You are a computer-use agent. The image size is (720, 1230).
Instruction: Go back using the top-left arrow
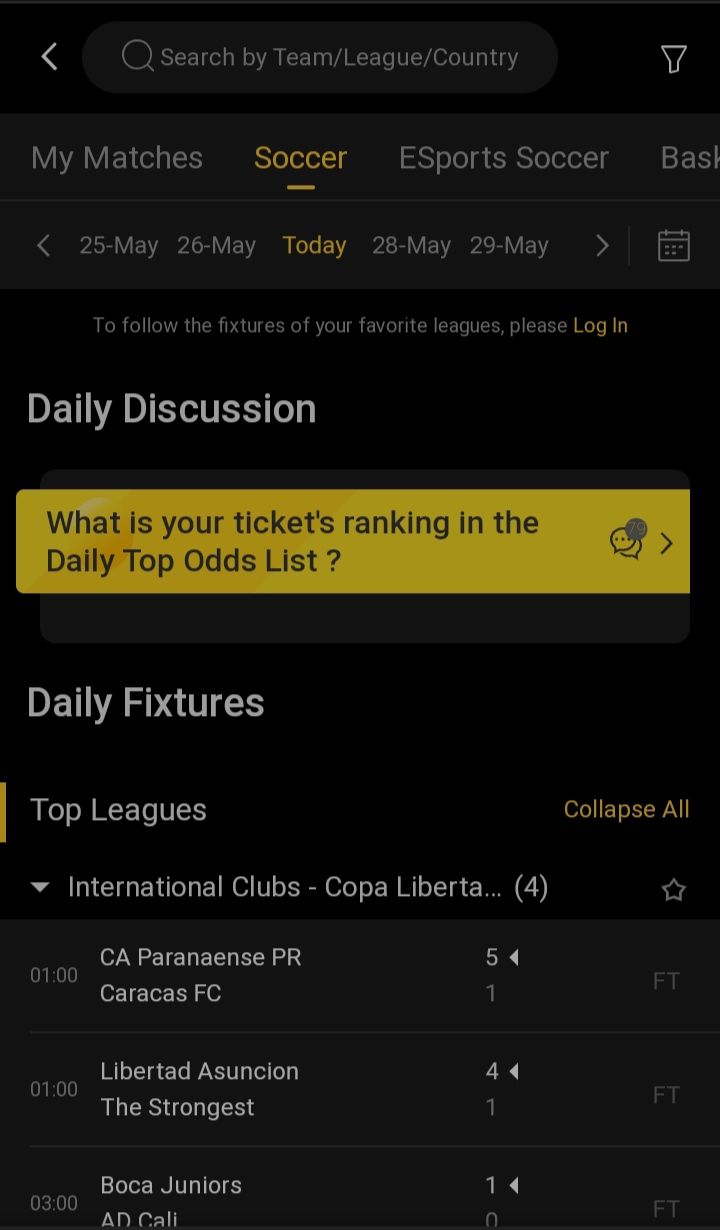tap(49, 57)
